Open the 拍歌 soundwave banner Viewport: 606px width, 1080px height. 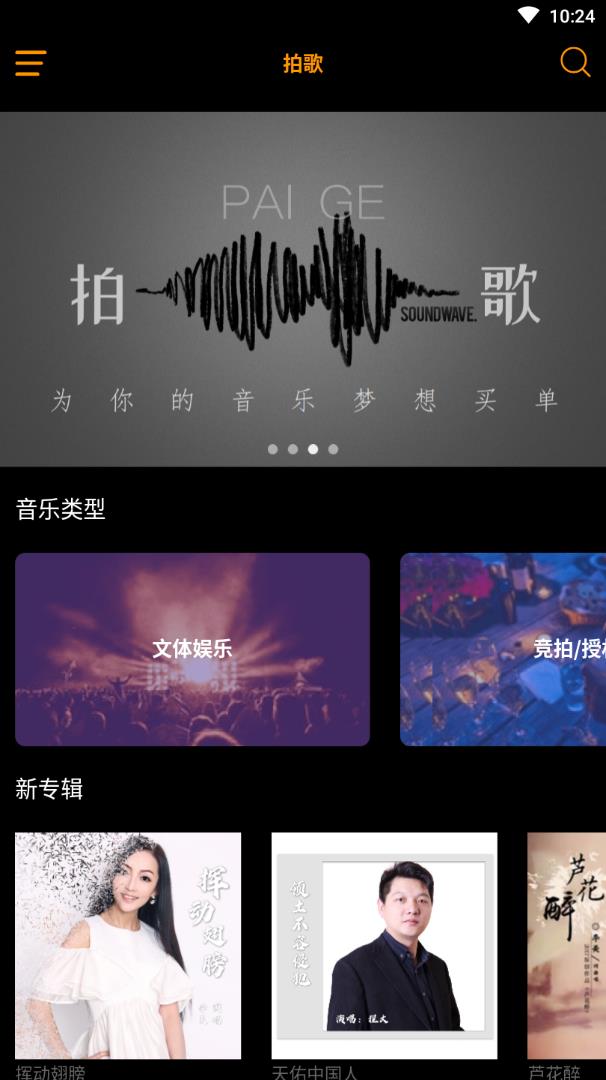[303, 288]
